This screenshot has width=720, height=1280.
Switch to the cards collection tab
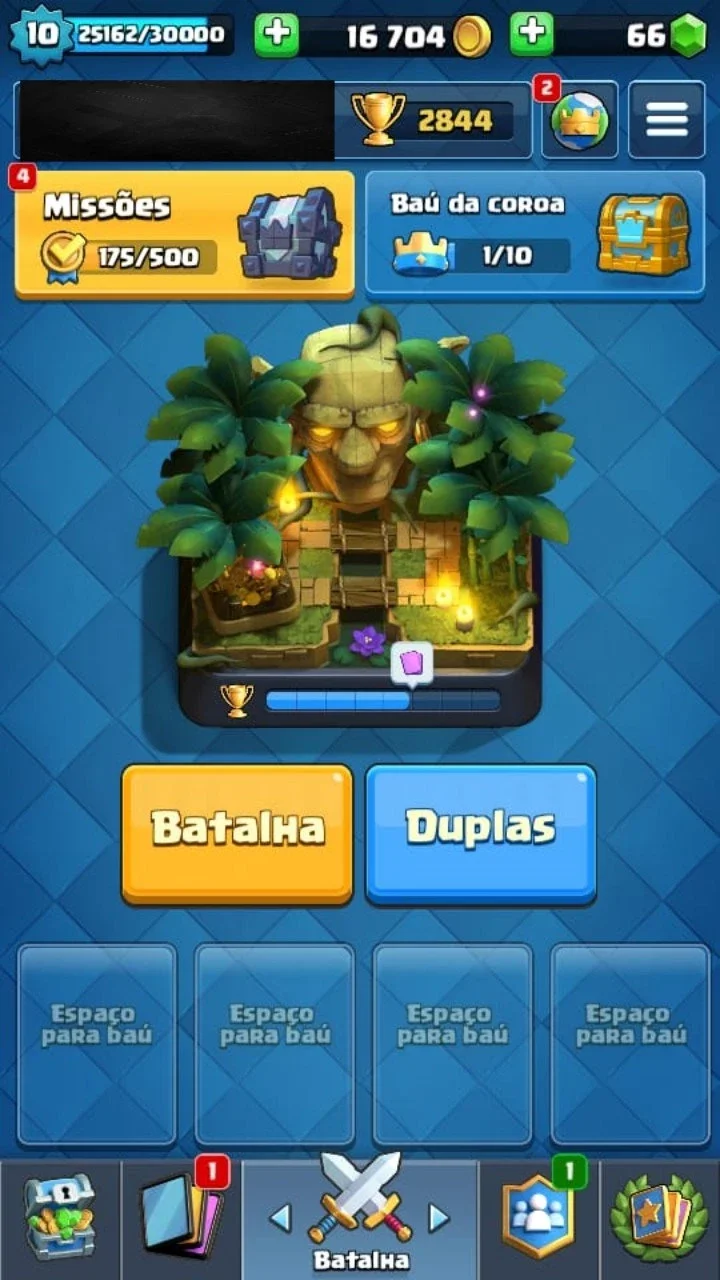(181, 1220)
